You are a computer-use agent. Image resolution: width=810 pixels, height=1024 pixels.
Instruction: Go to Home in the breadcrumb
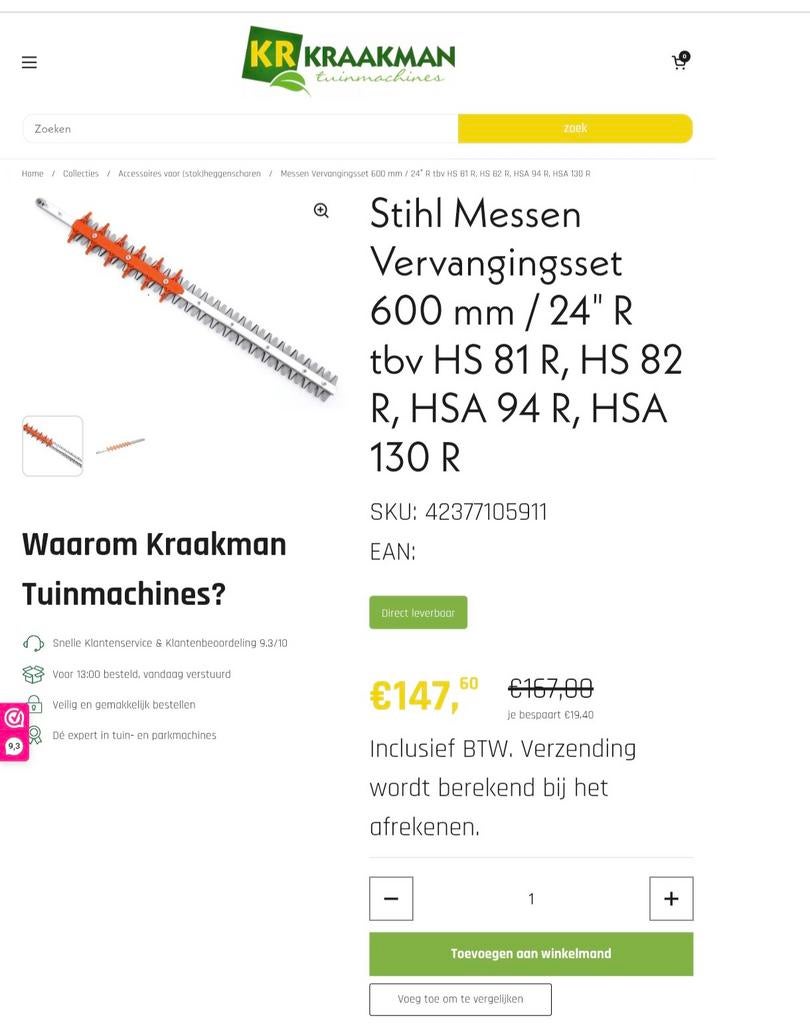(33, 174)
